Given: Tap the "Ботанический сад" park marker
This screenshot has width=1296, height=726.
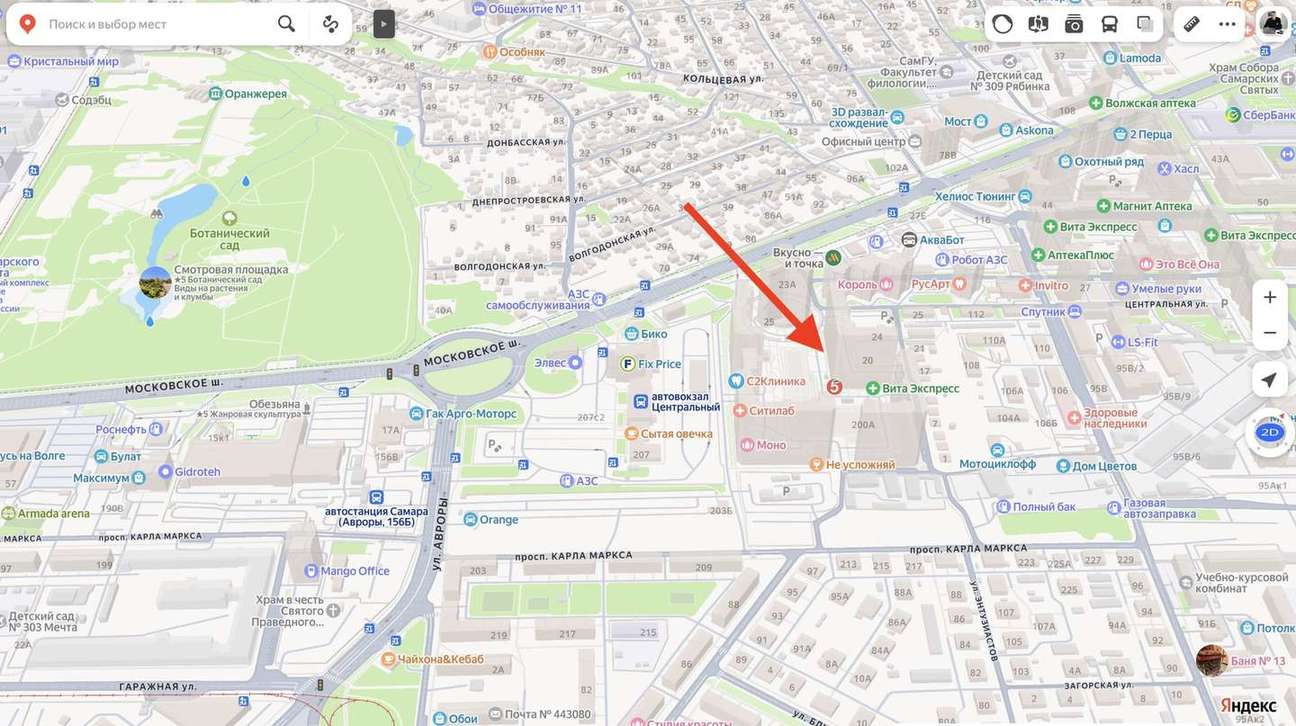Looking at the screenshot, I should pos(229,216).
